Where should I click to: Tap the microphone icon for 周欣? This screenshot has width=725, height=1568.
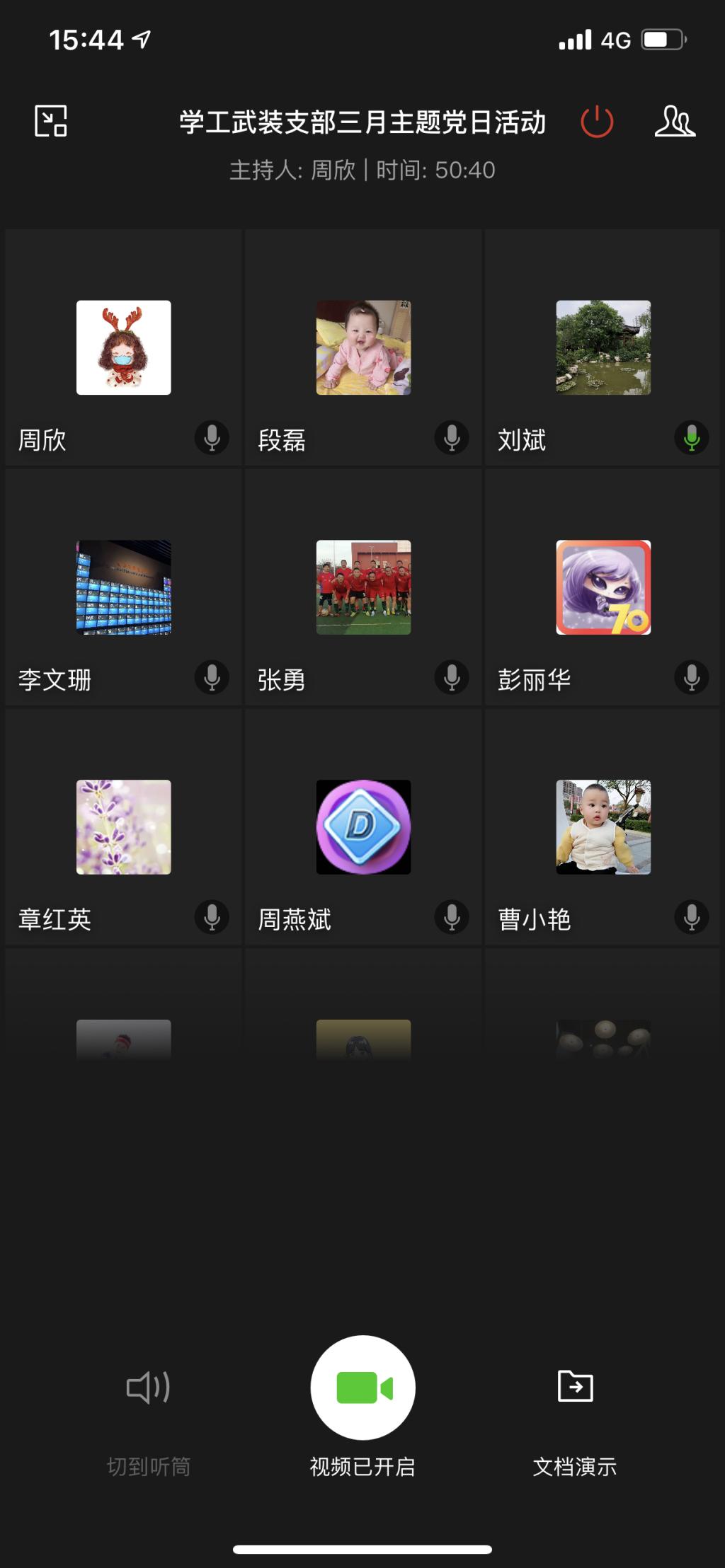click(212, 438)
